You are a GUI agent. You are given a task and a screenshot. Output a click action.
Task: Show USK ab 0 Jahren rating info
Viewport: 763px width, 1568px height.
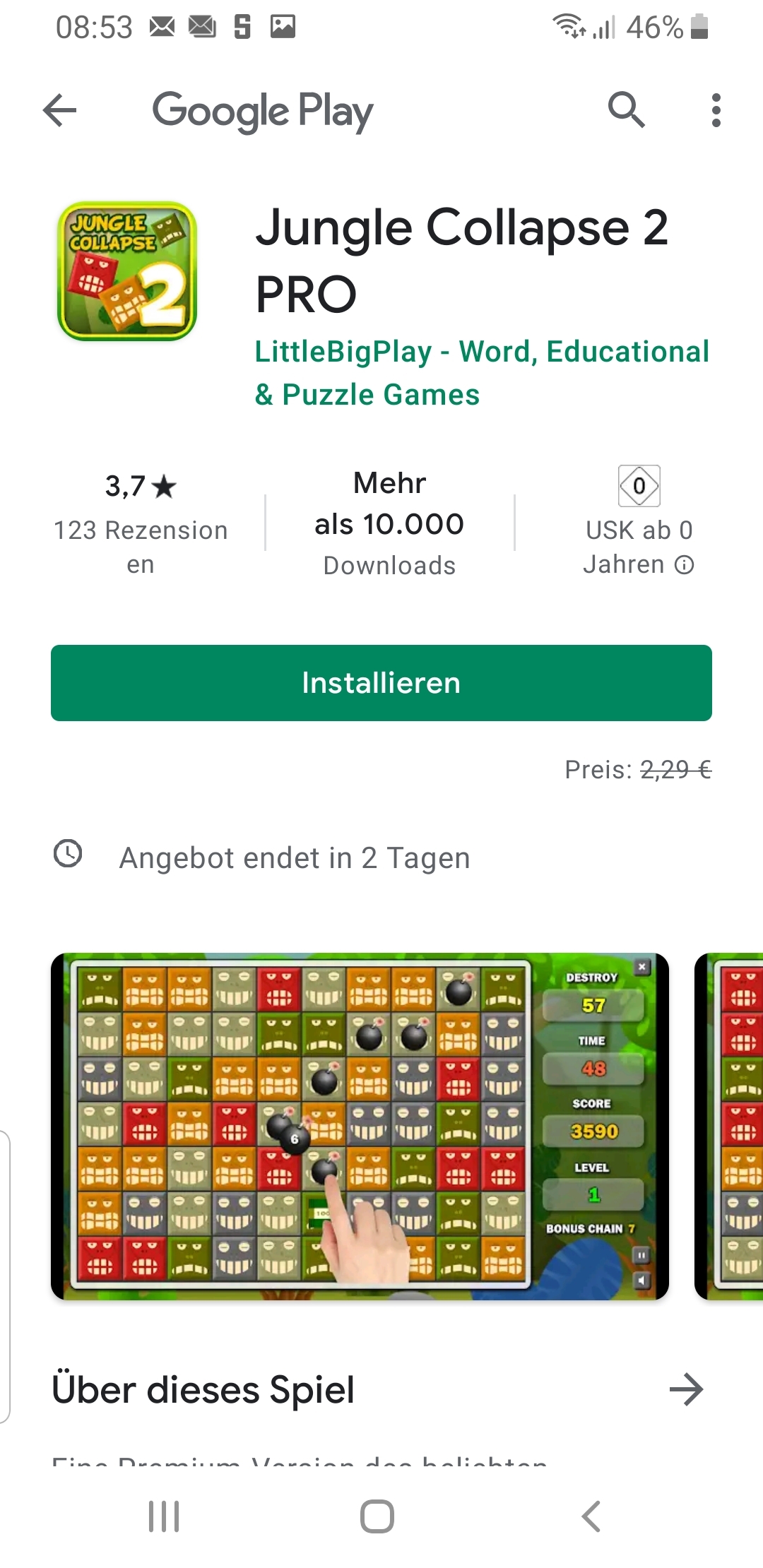point(639,522)
